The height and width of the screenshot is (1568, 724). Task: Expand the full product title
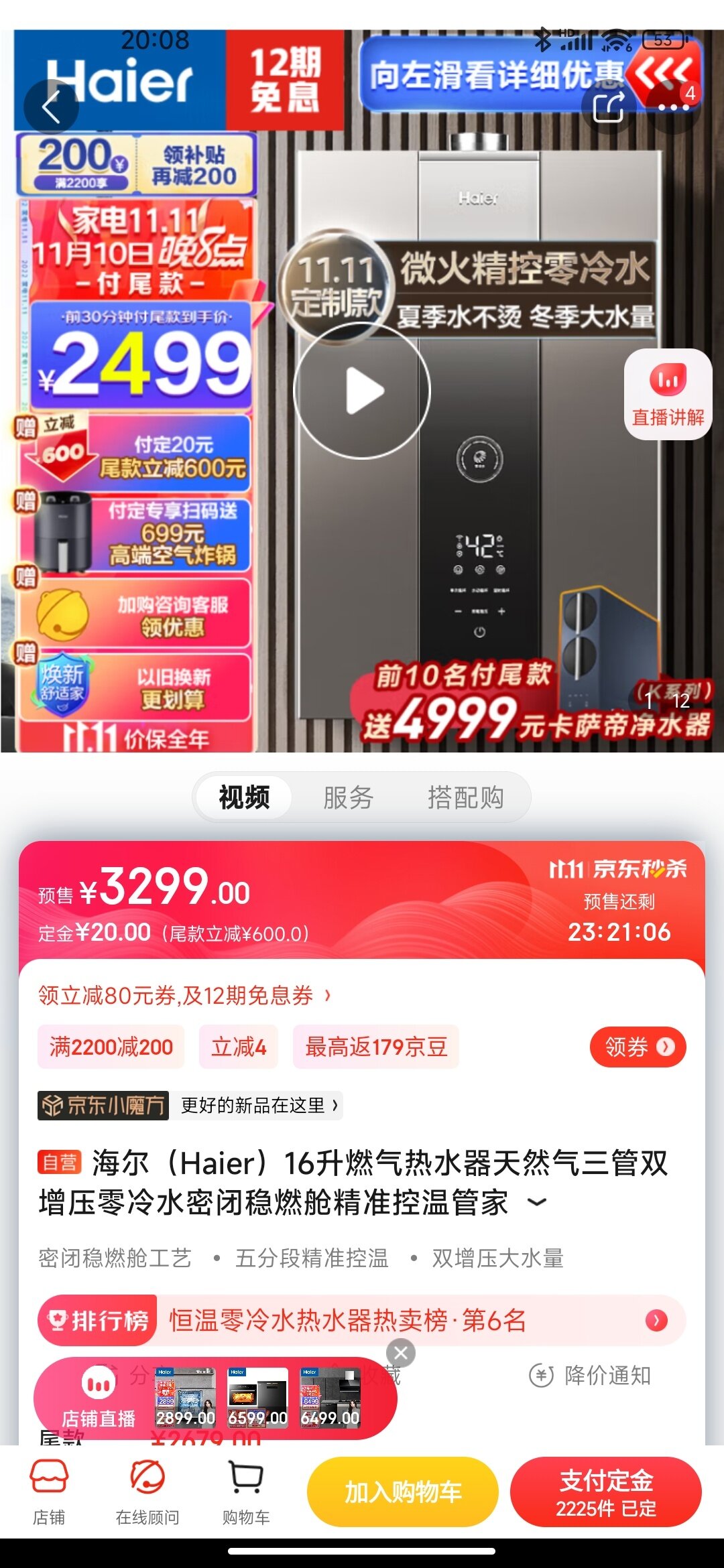[x=537, y=1203]
